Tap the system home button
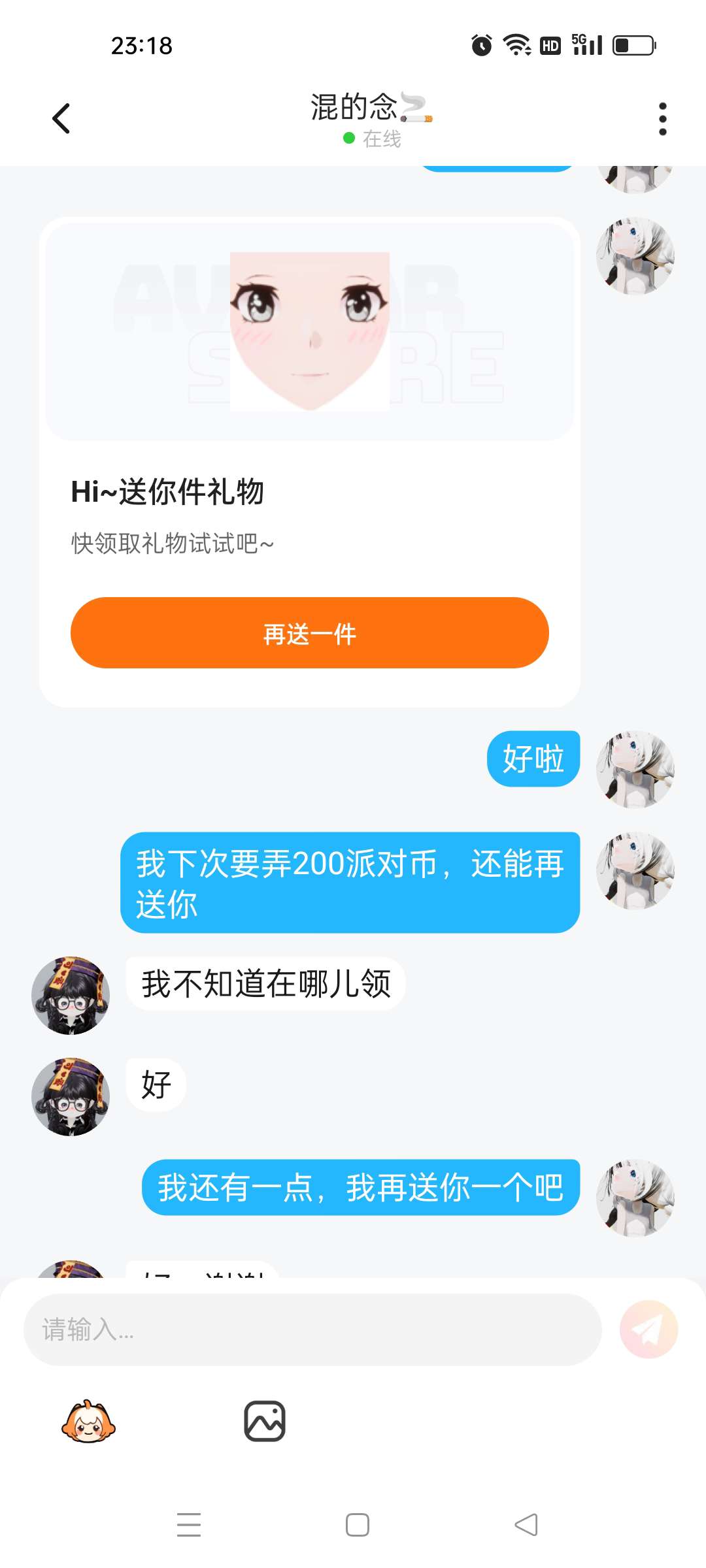The width and height of the screenshot is (706, 1568). 357,1525
